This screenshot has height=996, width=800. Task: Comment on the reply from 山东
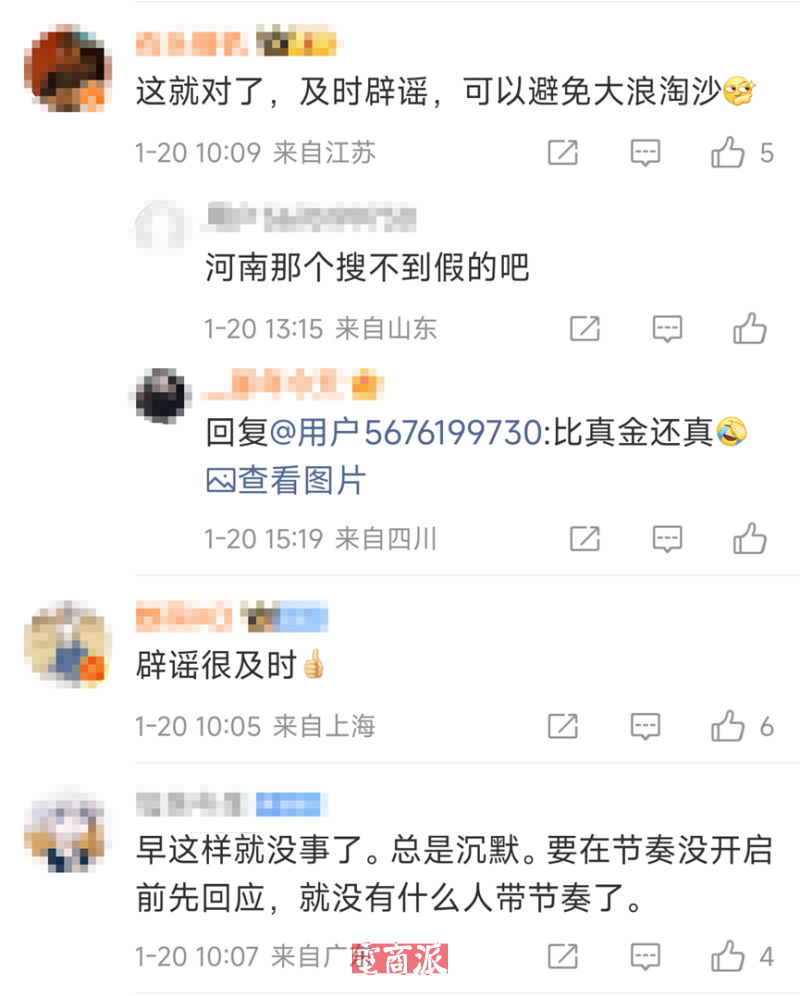667,328
